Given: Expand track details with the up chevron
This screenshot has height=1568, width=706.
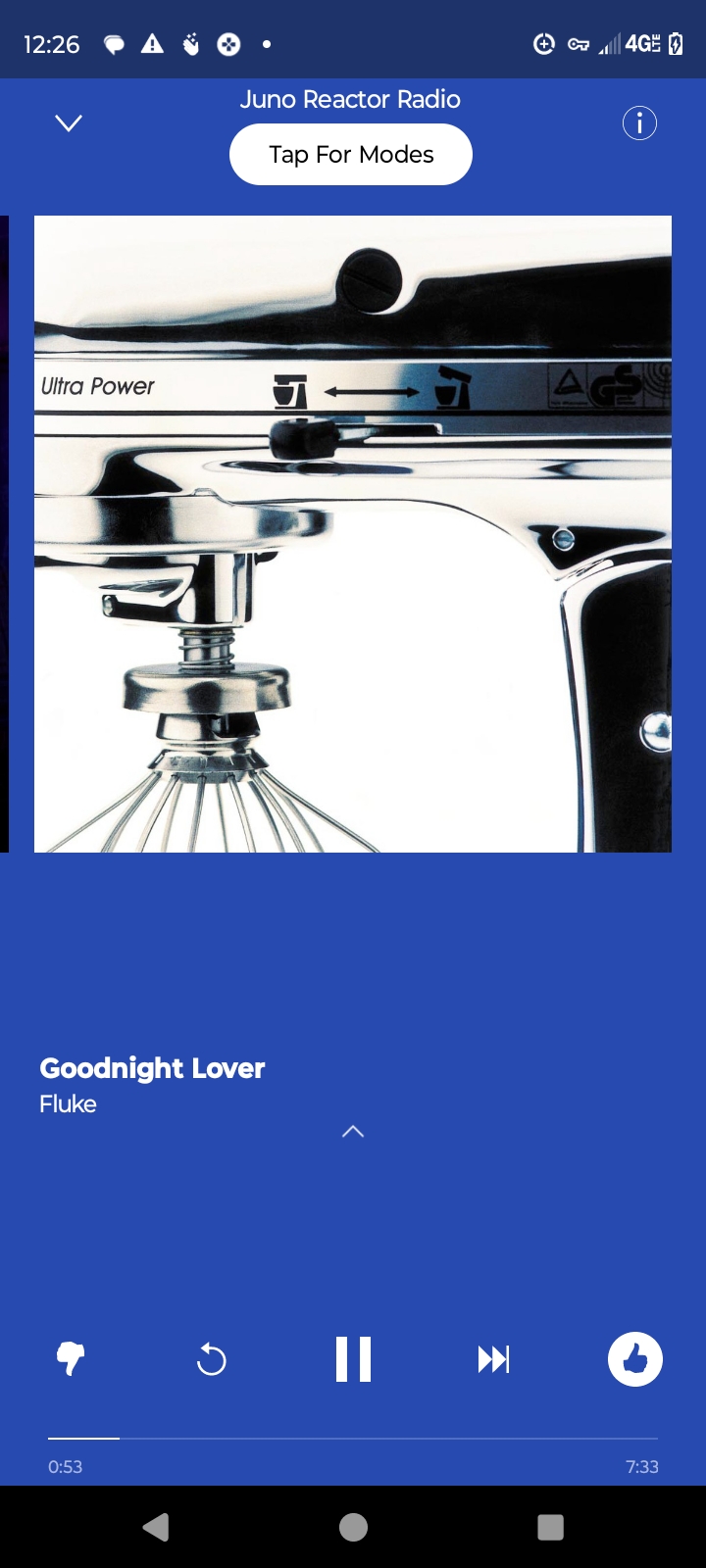Looking at the screenshot, I should pyautogui.click(x=353, y=1132).
